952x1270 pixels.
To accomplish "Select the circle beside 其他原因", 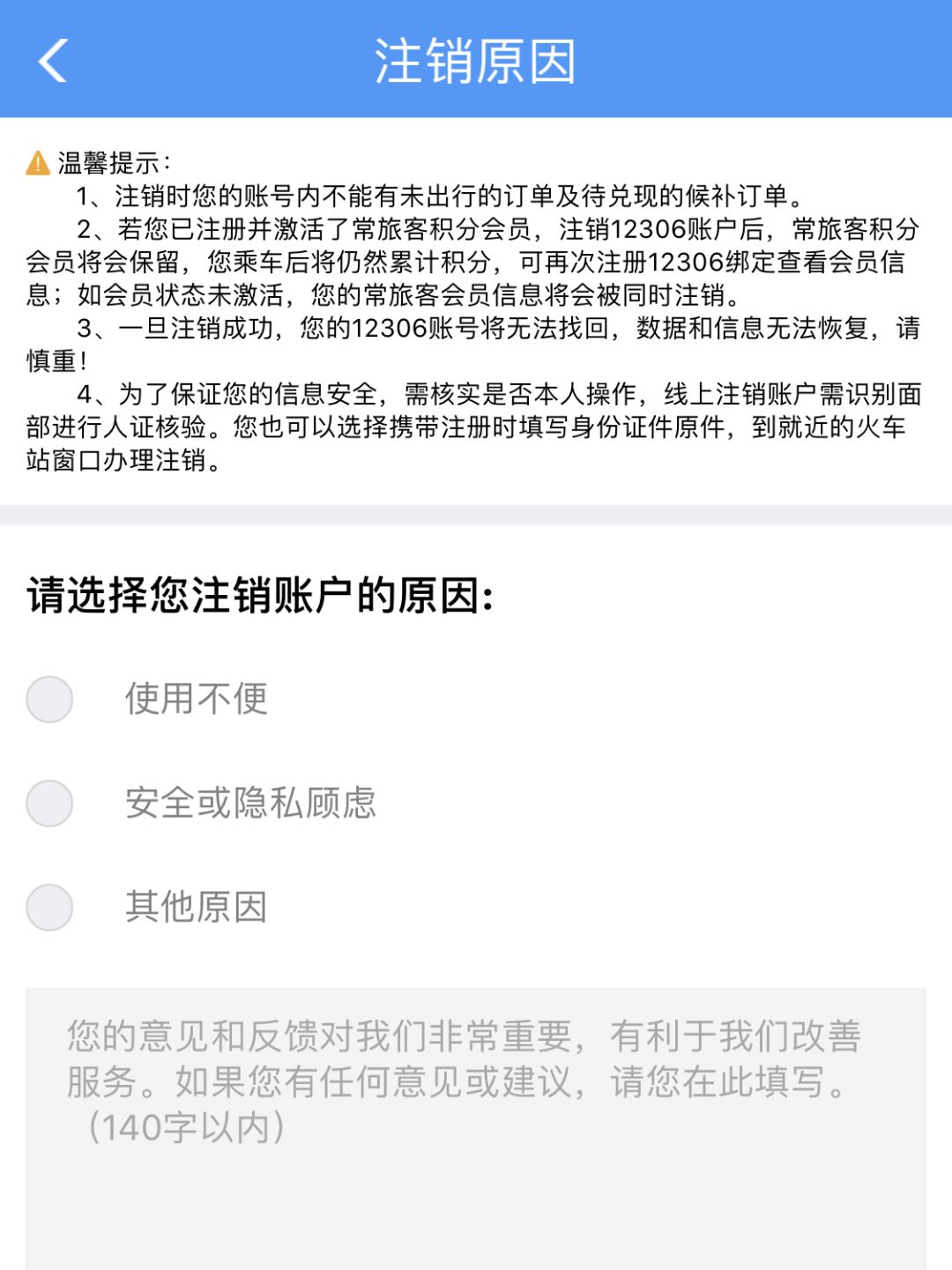I will [48, 907].
